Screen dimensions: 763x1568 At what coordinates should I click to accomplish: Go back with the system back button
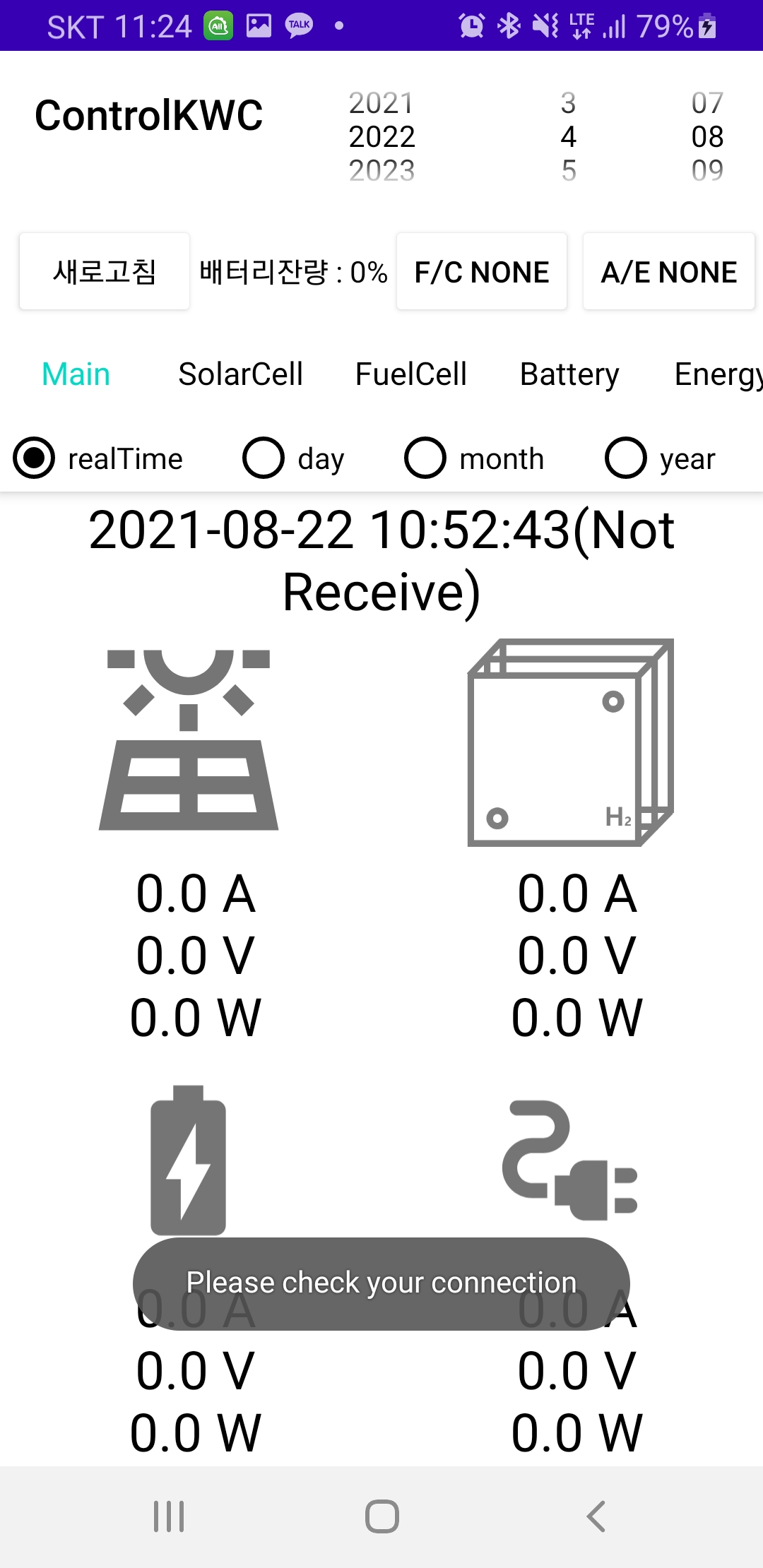(x=596, y=1516)
